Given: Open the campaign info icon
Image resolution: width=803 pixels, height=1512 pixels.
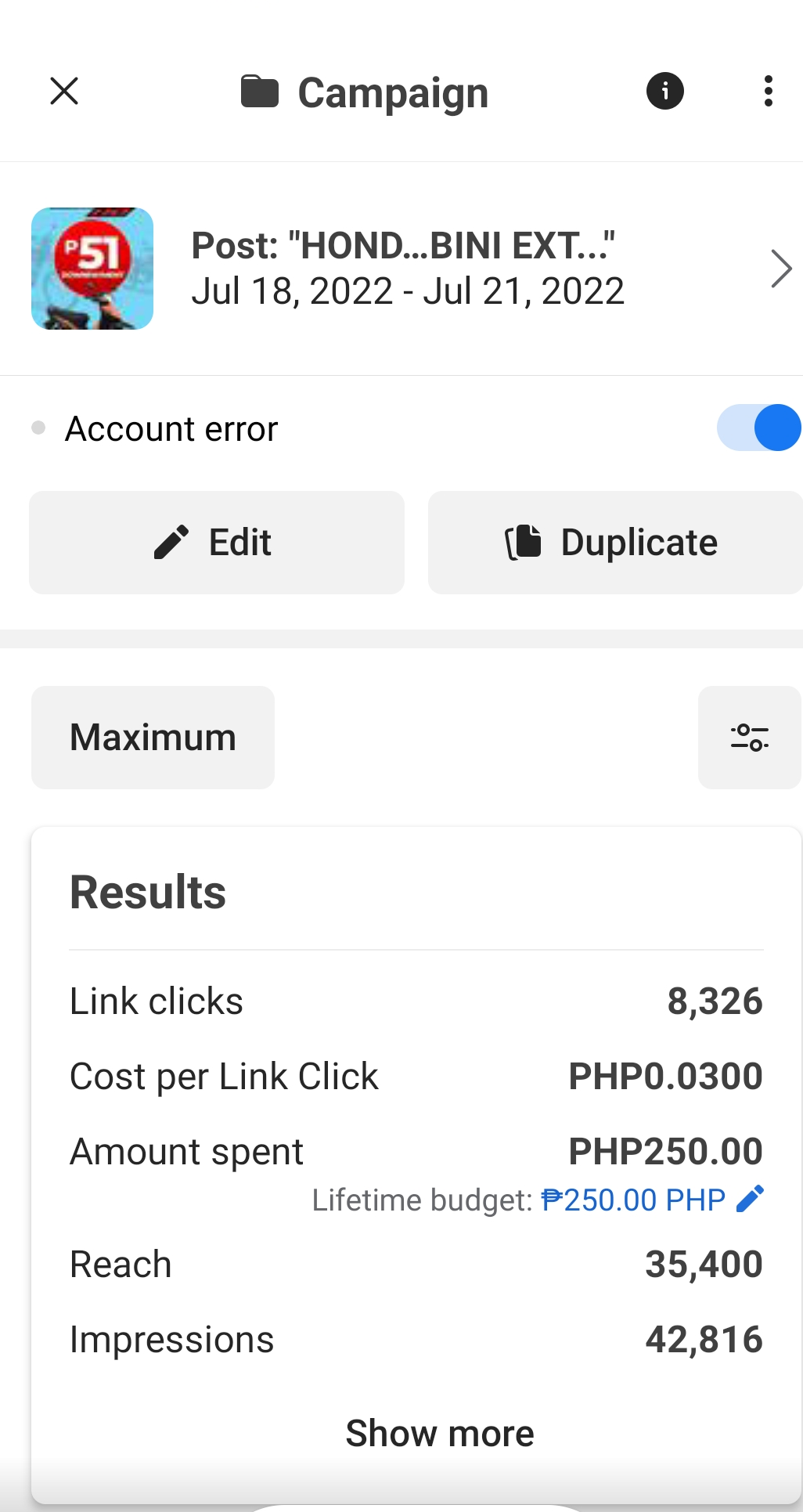Looking at the screenshot, I should pyautogui.click(x=664, y=91).
